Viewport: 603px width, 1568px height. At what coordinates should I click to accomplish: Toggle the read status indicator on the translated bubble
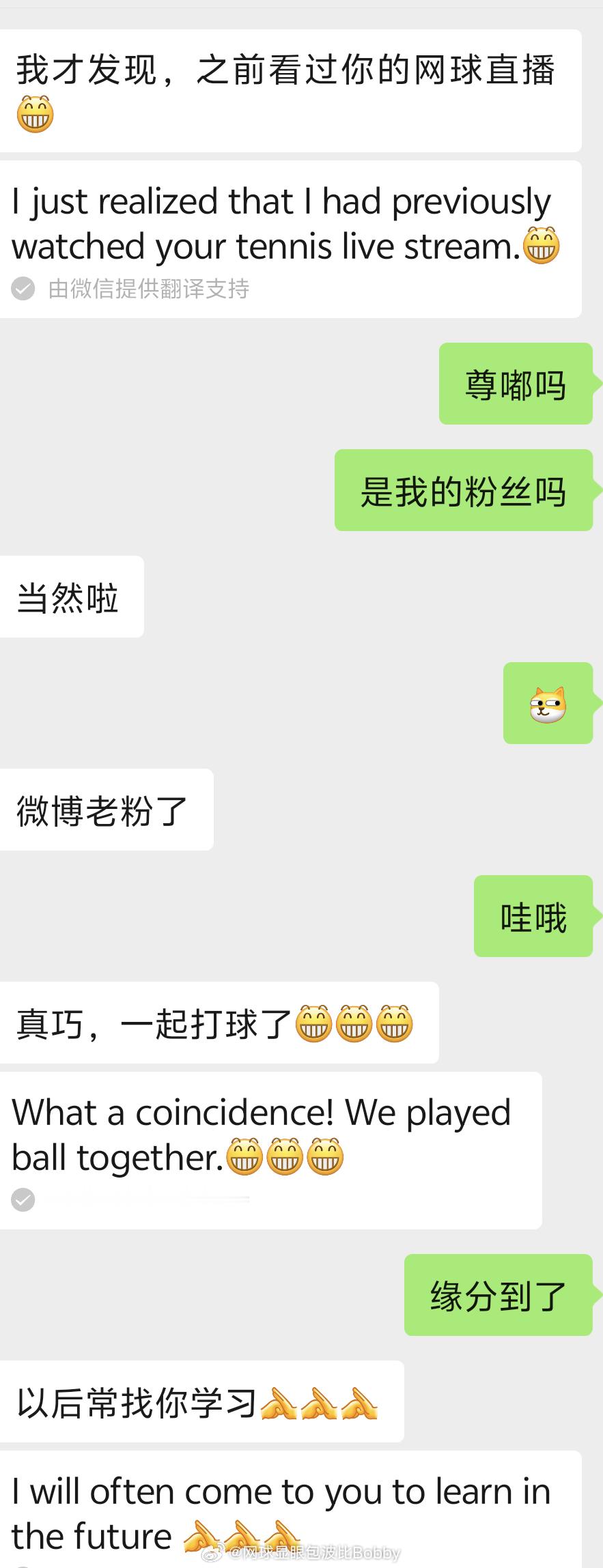(23, 1199)
